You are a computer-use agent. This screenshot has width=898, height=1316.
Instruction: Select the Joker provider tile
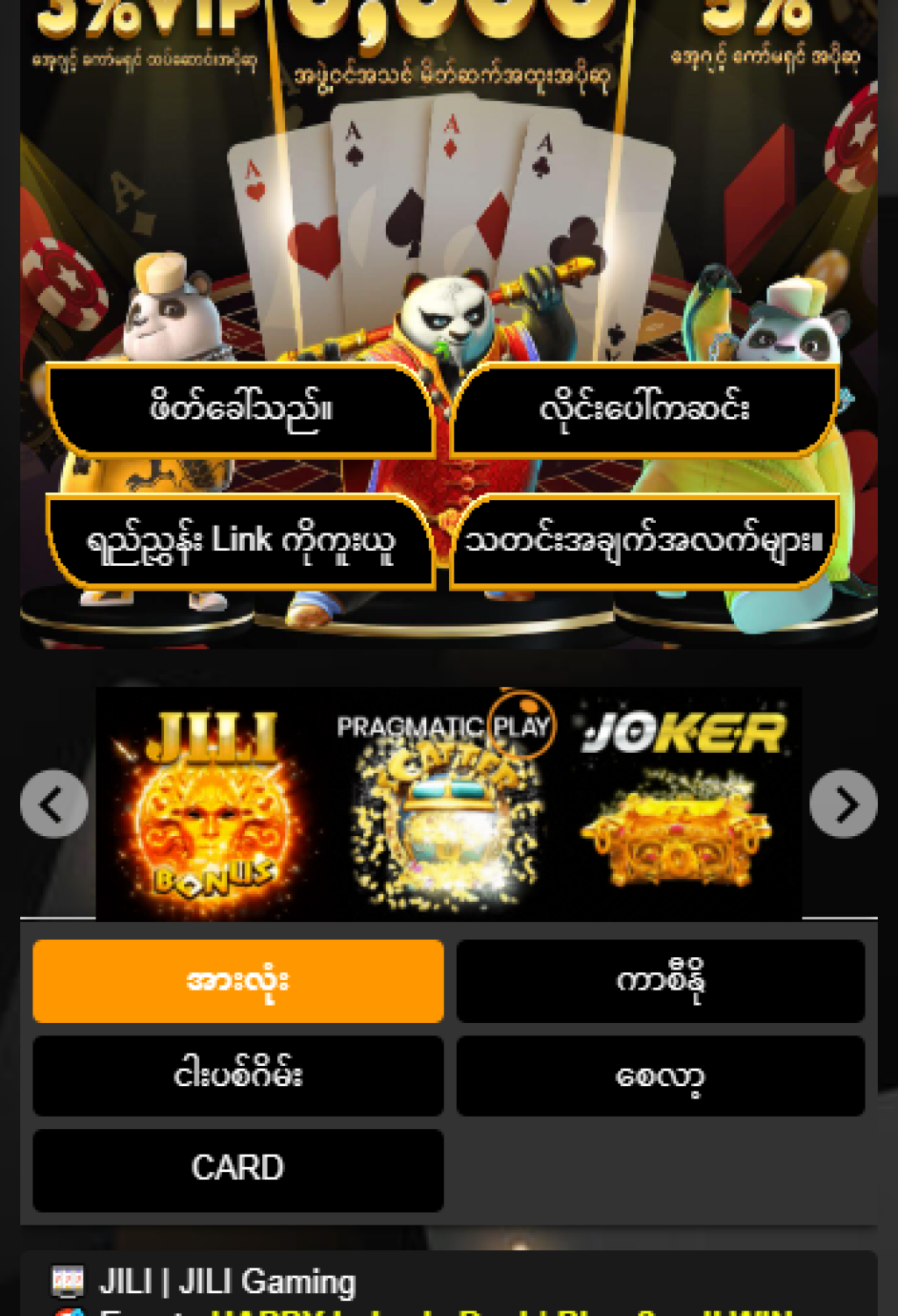[682, 804]
